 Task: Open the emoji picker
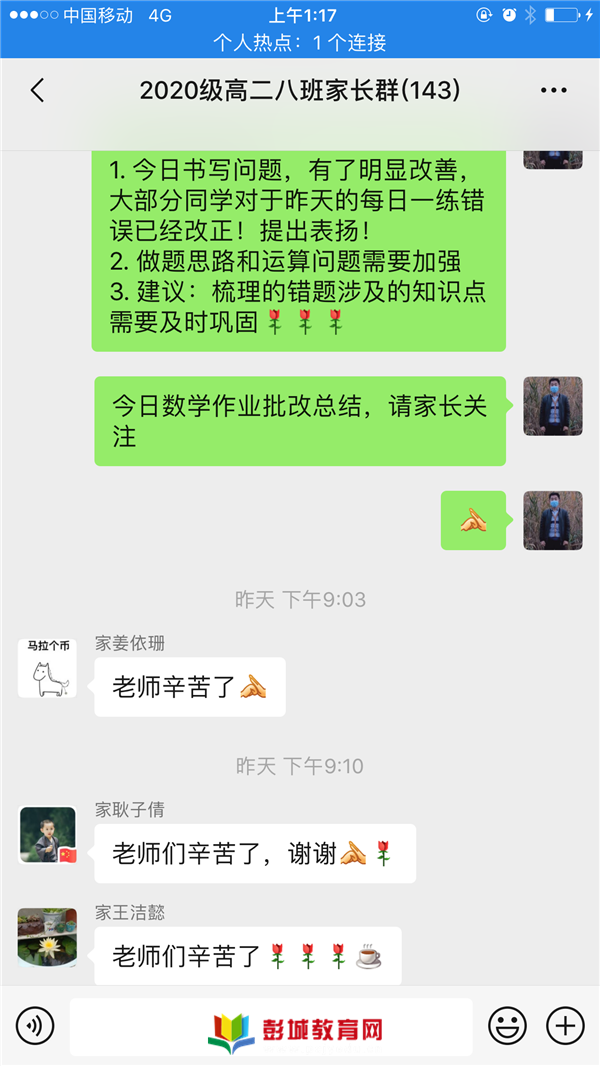click(x=507, y=1025)
